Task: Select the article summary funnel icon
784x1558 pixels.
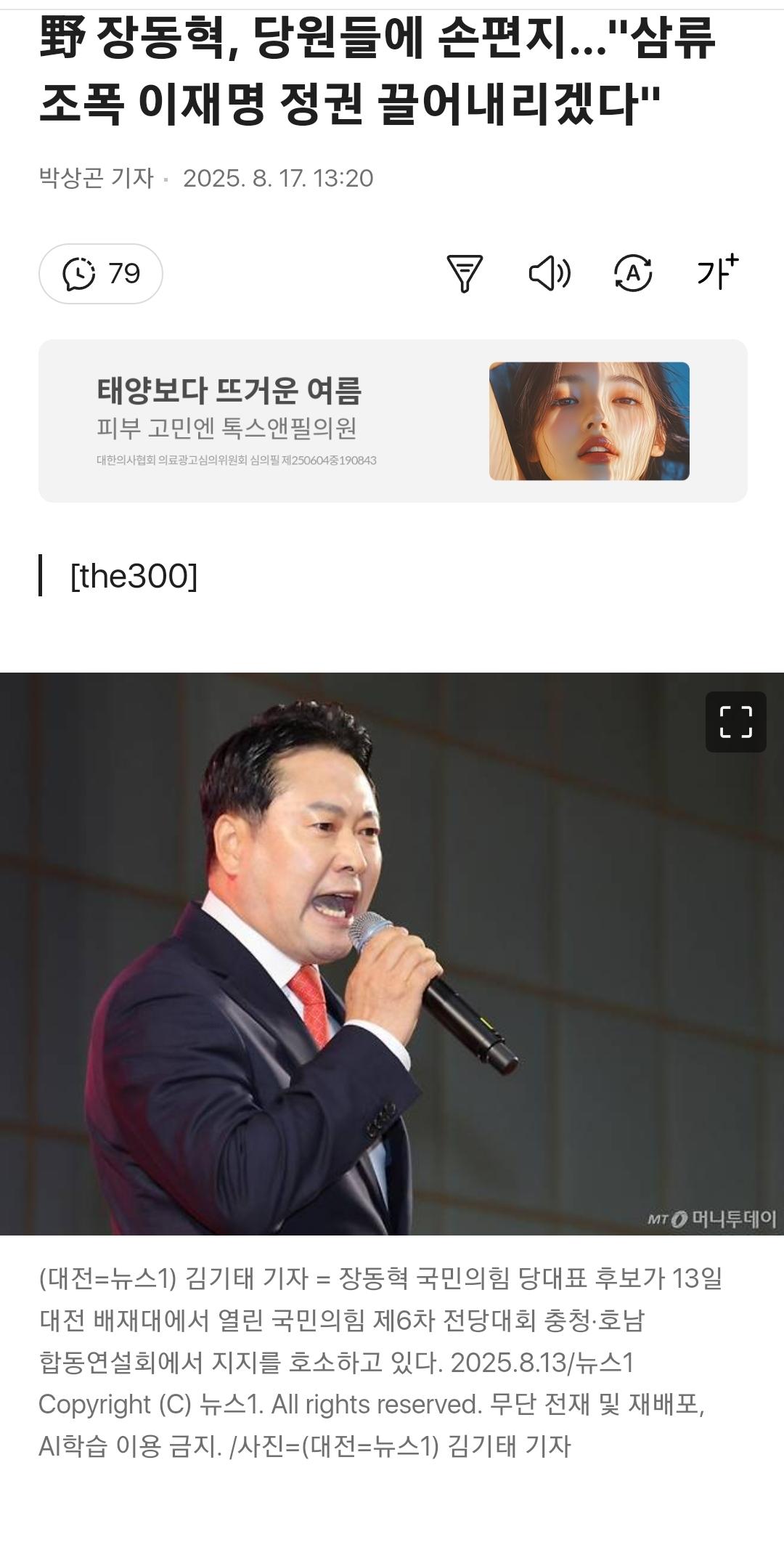Action: (x=465, y=274)
